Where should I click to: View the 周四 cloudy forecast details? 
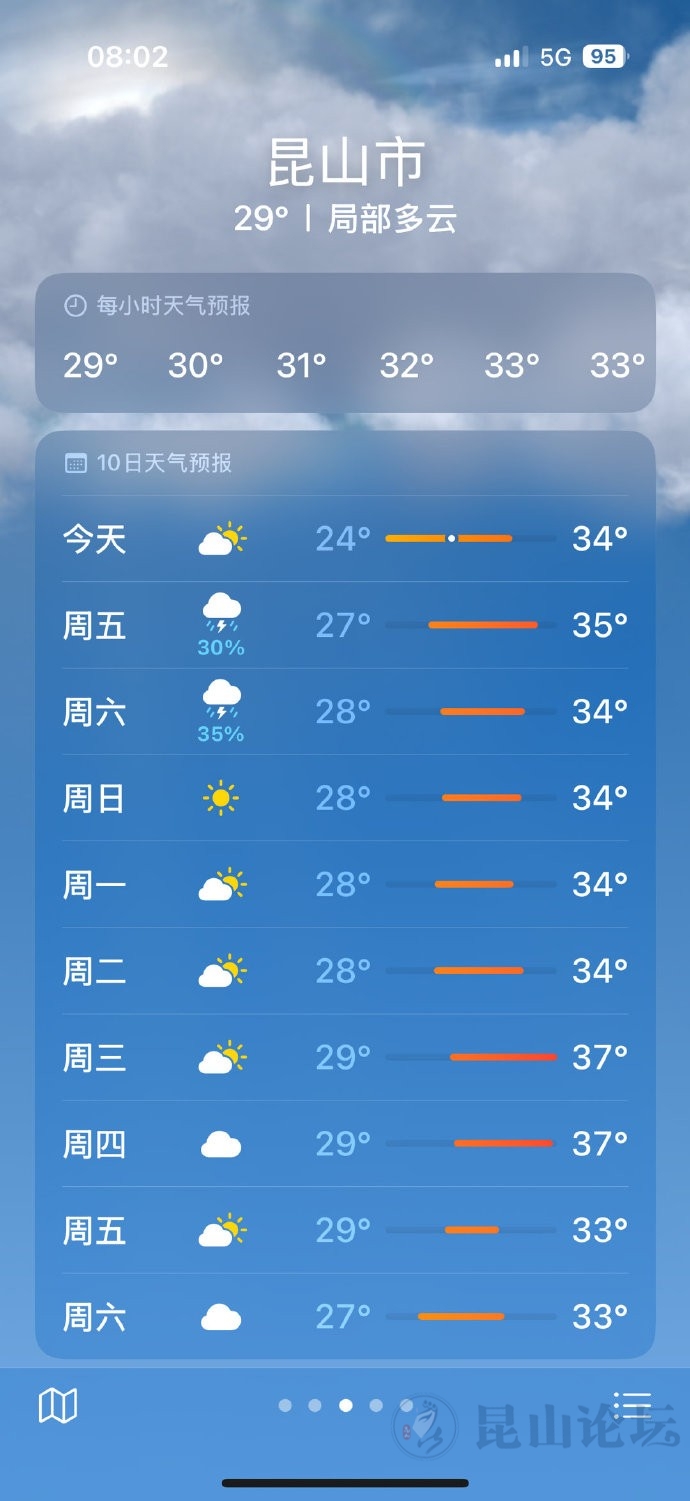pyautogui.click(x=345, y=1143)
